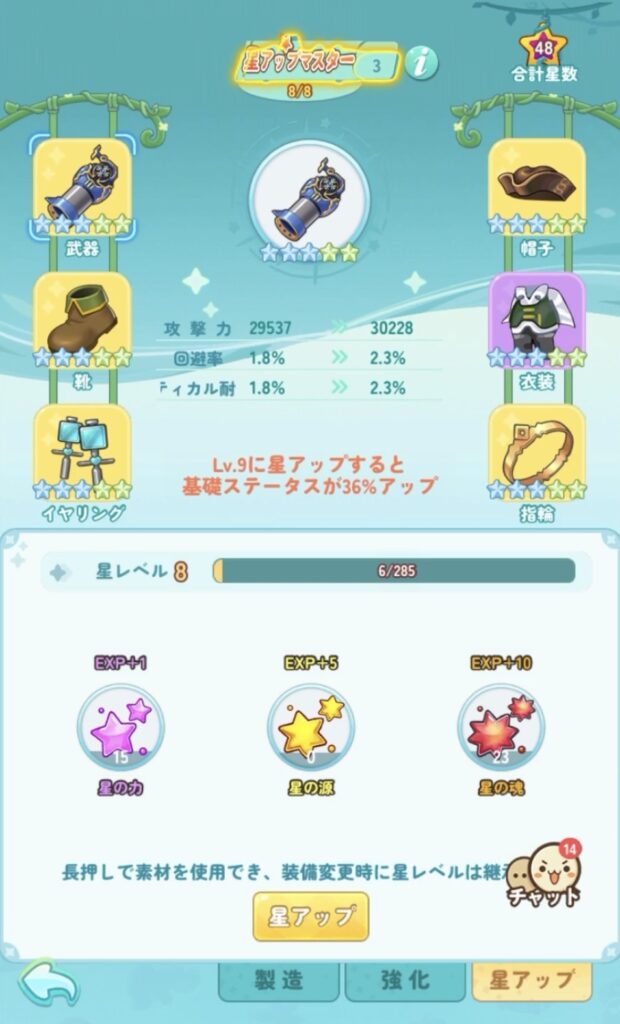
Task: Select the 靴 equipment slot
Action: click(83, 320)
